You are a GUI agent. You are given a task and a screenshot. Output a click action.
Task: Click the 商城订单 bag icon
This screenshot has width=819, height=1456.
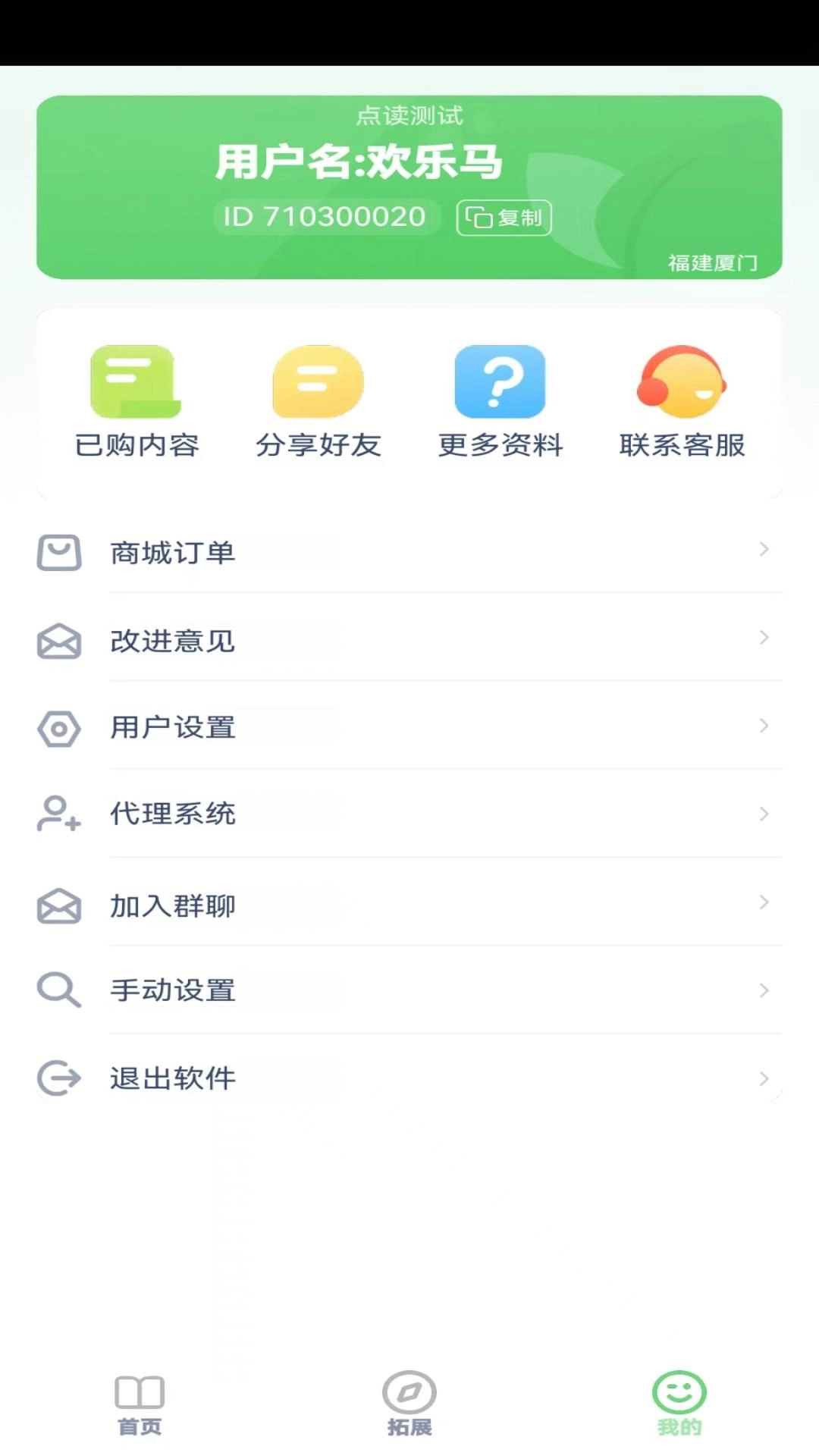point(58,553)
